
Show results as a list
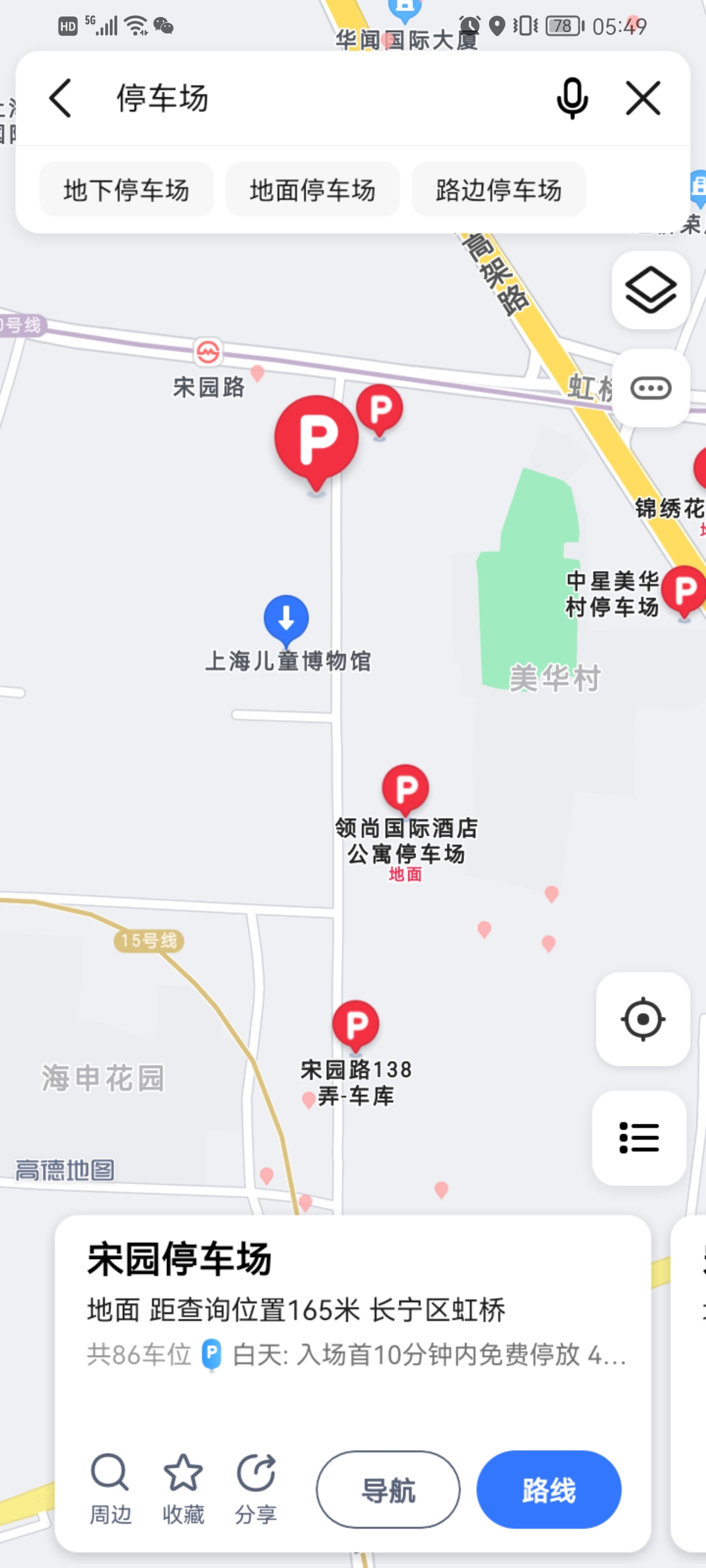click(639, 1137)
